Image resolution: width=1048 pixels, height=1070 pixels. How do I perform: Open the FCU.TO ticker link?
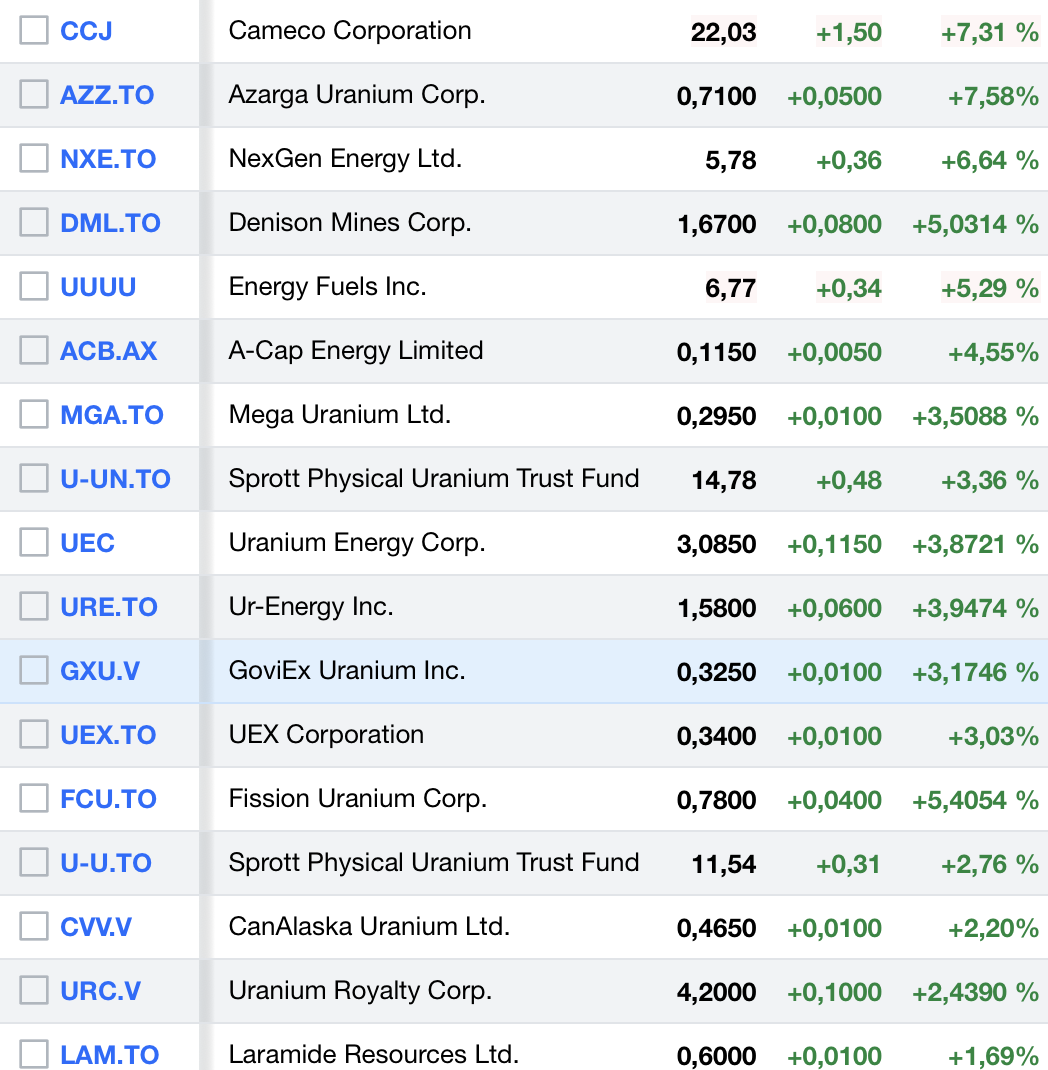[108, 799]
